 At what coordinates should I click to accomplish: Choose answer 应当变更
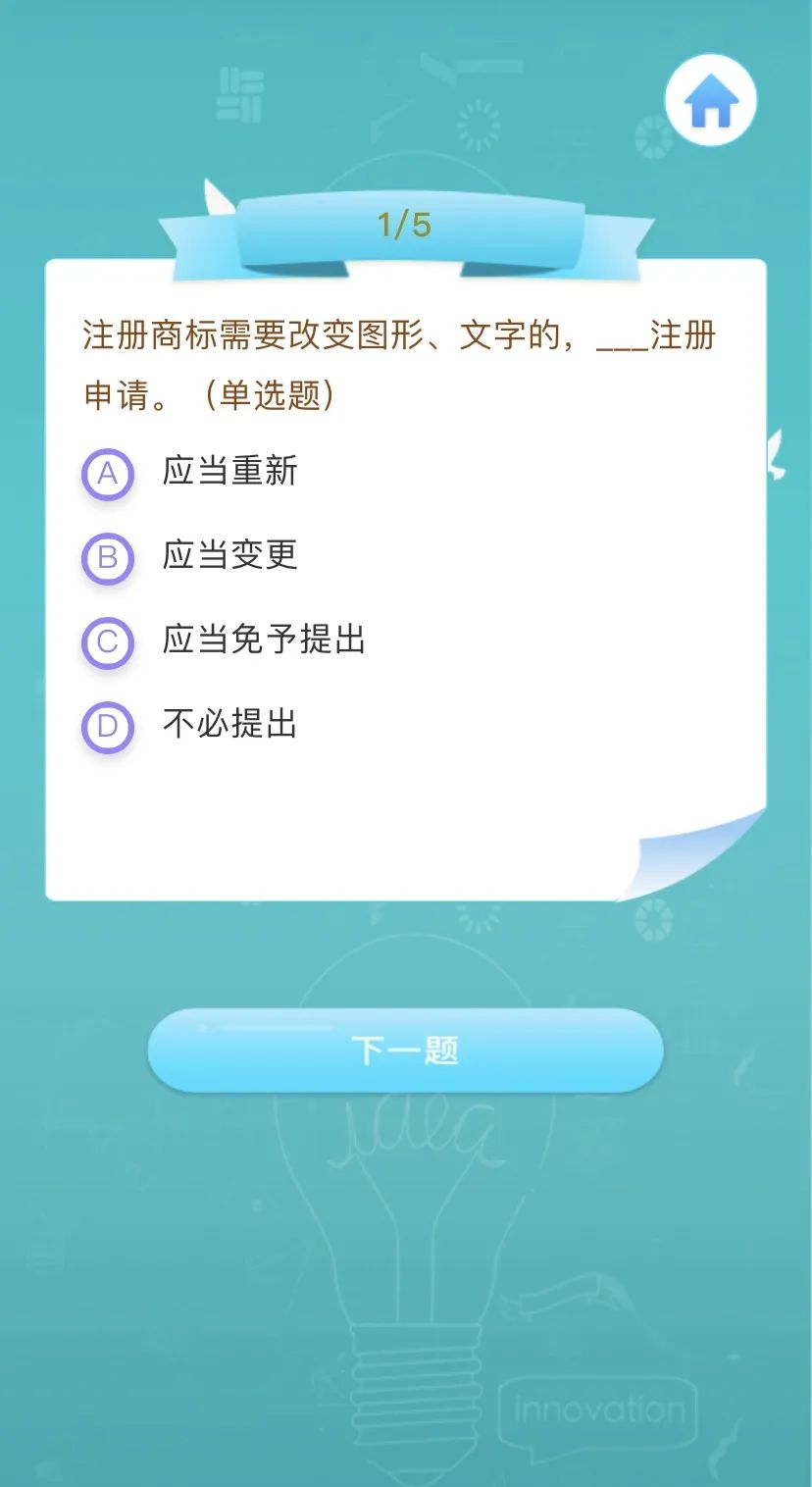click(232, 557)
